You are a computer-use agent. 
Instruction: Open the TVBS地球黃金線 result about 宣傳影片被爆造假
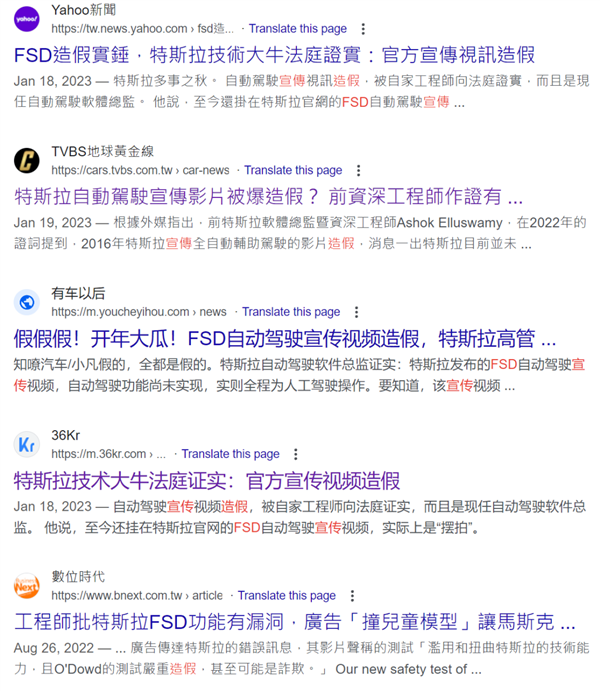pyautogui.click(x=268, y=195)
